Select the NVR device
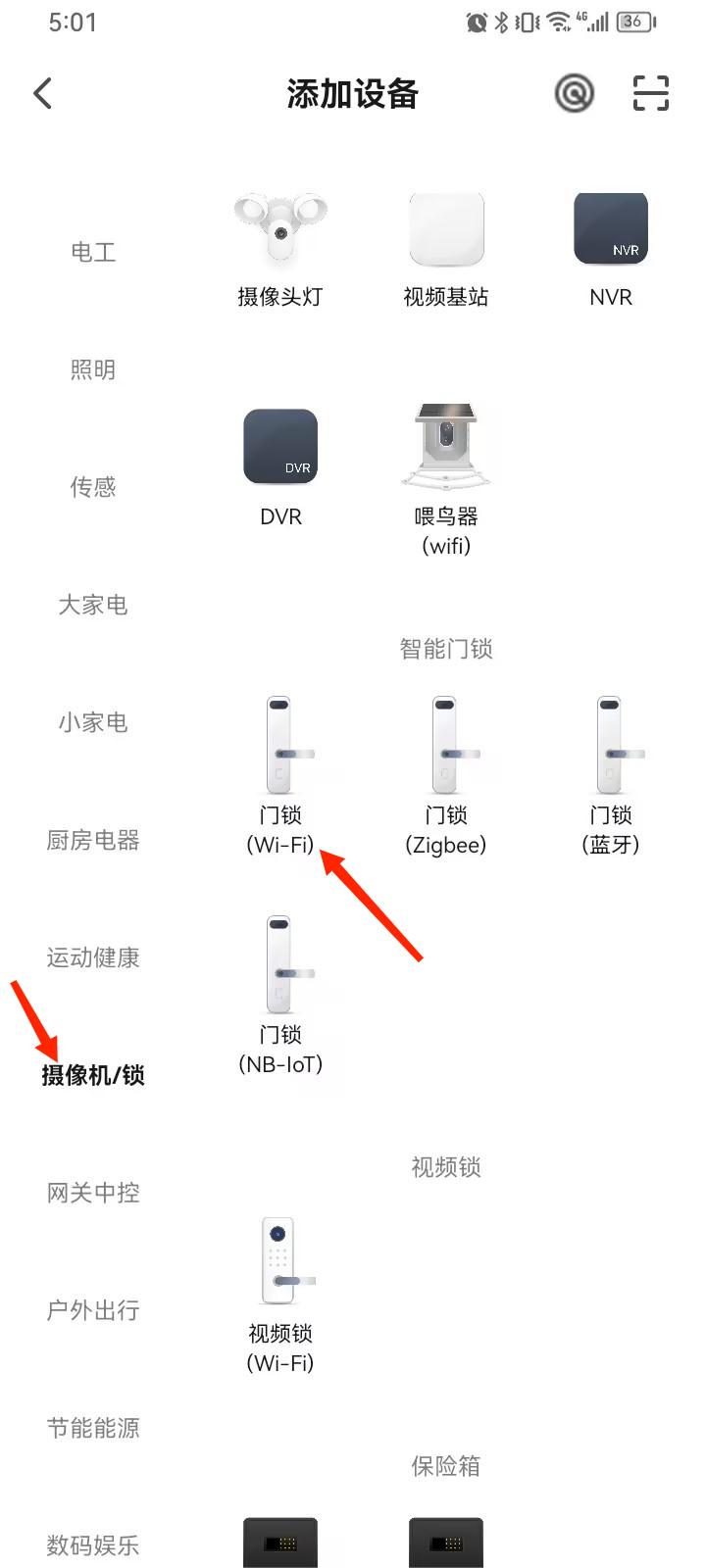Image resolution: width=706 pixels, height=1568 pixels. click(611, 251)
